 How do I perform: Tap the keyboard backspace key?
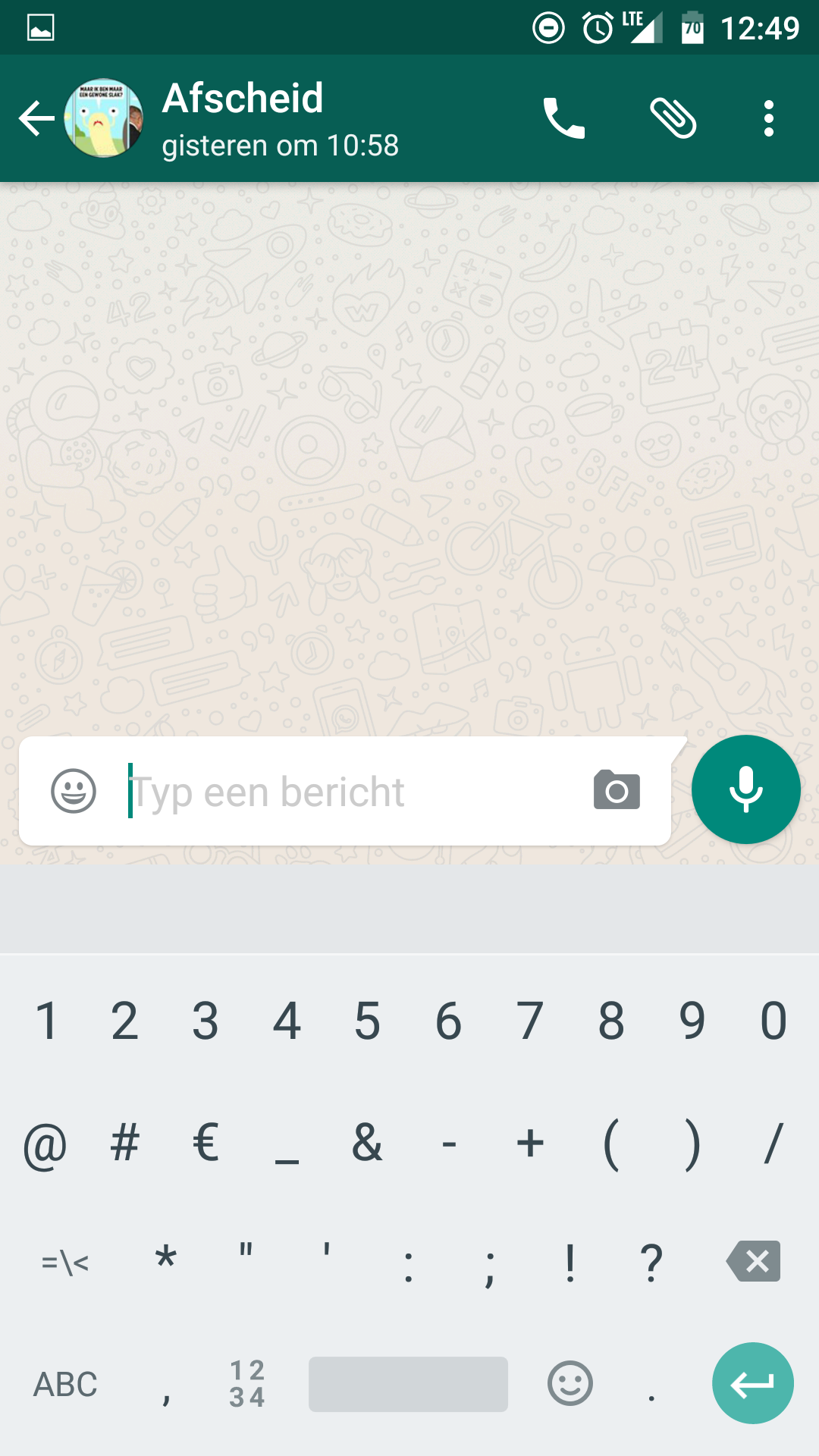coord(753,1262)
